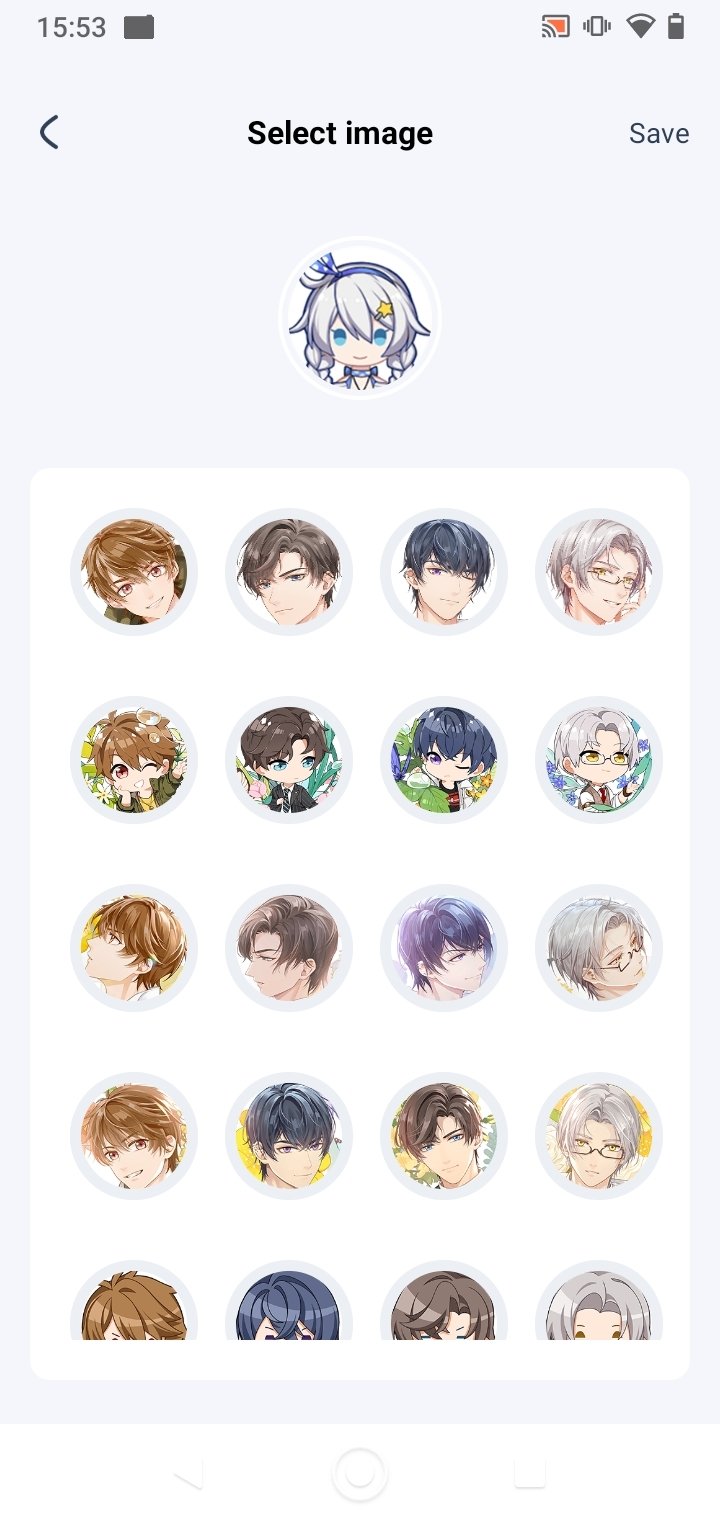Screen dimensions: 720x1520
Task: Choose the smiling light-brown-haired boy in first row
Action: pos(134,572)
